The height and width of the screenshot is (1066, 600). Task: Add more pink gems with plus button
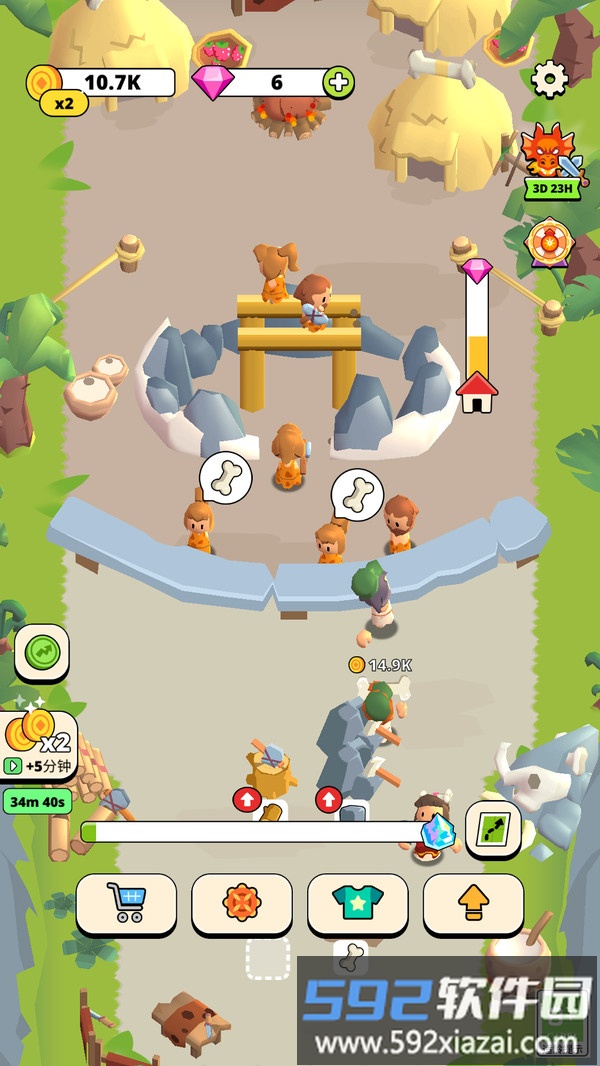click(339, 83)
